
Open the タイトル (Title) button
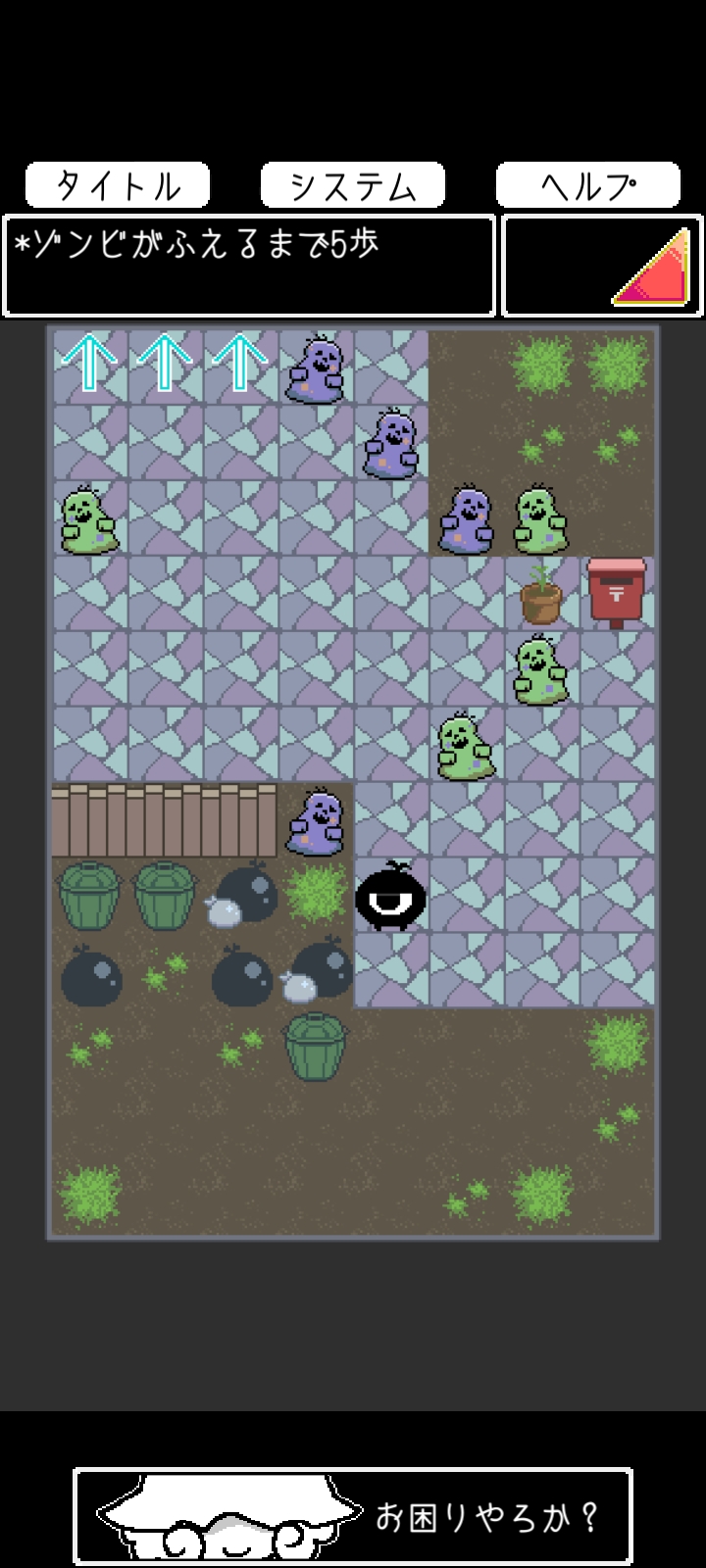[x=118, y=185]
